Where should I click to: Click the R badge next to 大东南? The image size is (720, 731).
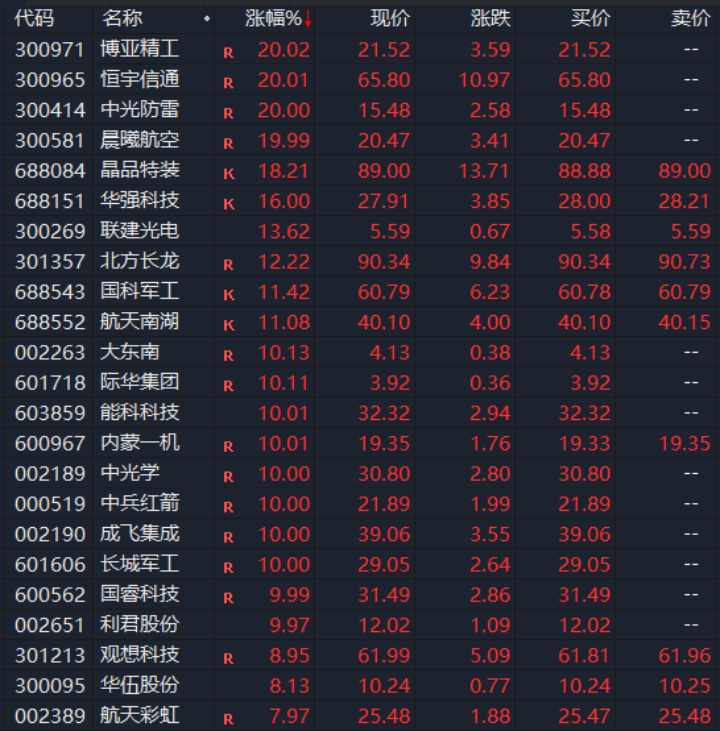228,352
